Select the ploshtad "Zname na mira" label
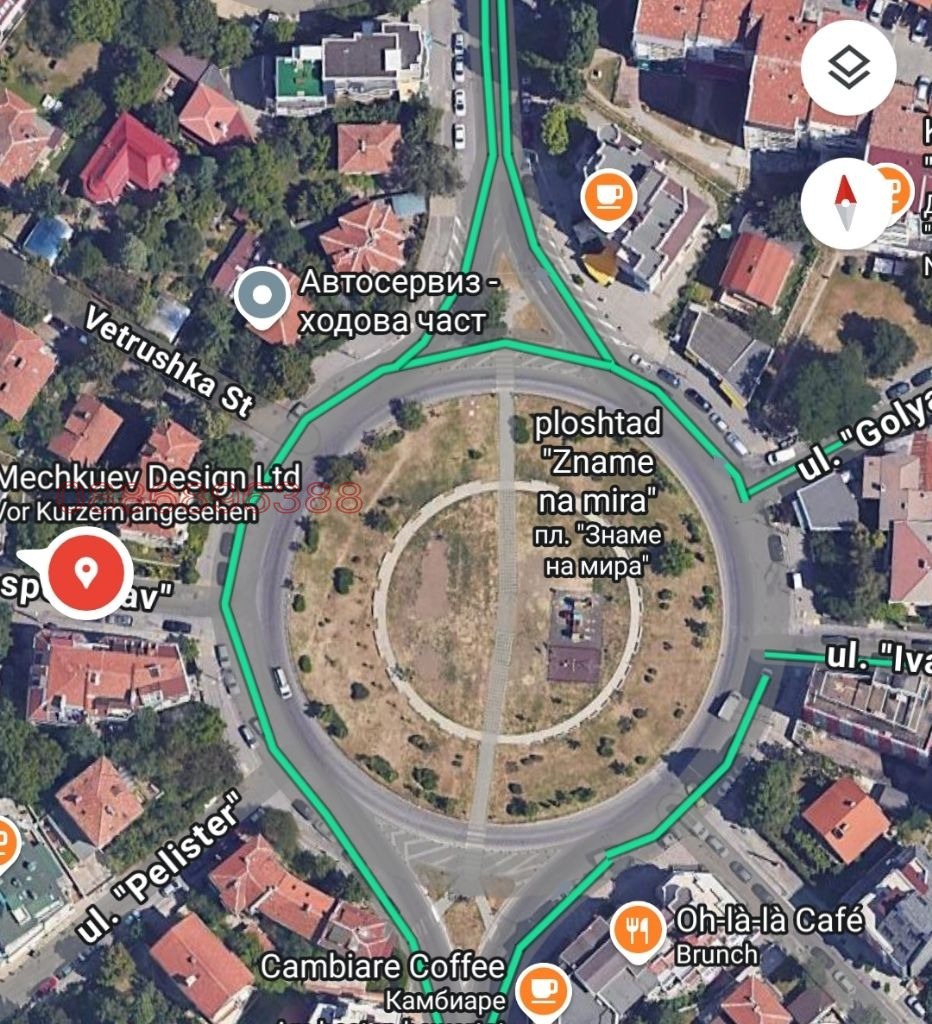Viewport: 932px width, 1024px height. click(x=599, y=462)
